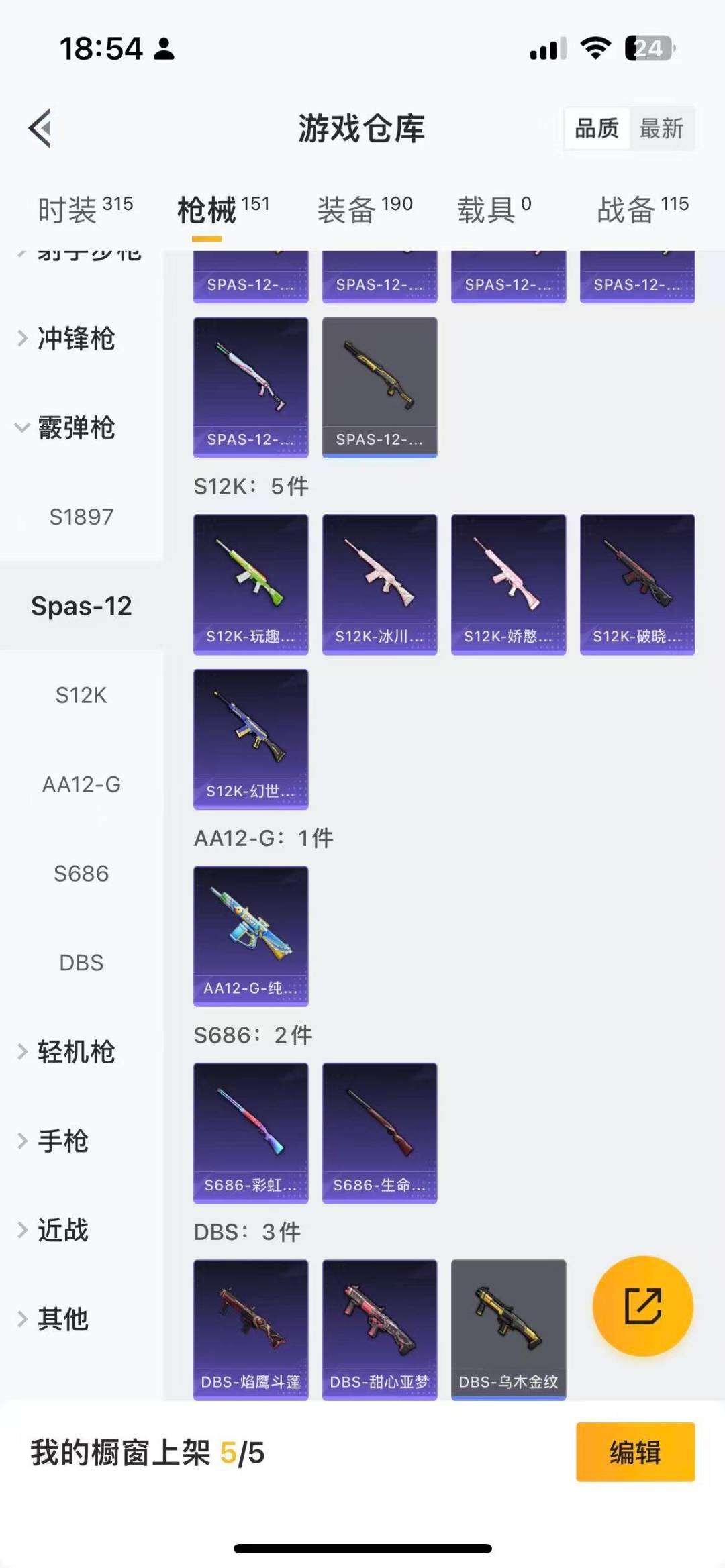
Task: Tap the 编辑 button
Action: click(635, 1452)
